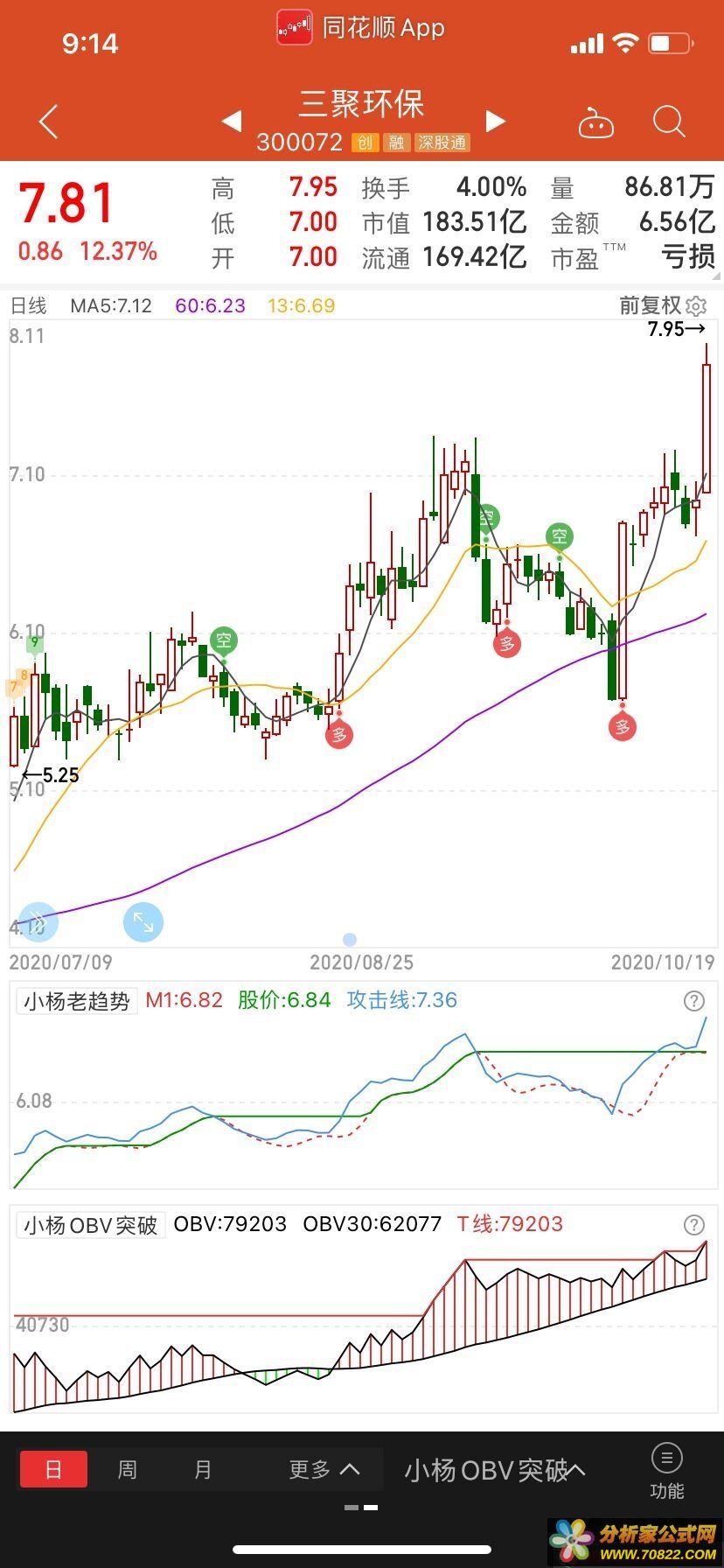Tap the fullscreen expand chart button
Image resolution: width=724 pixels, height=1568 pixels.
143,921
